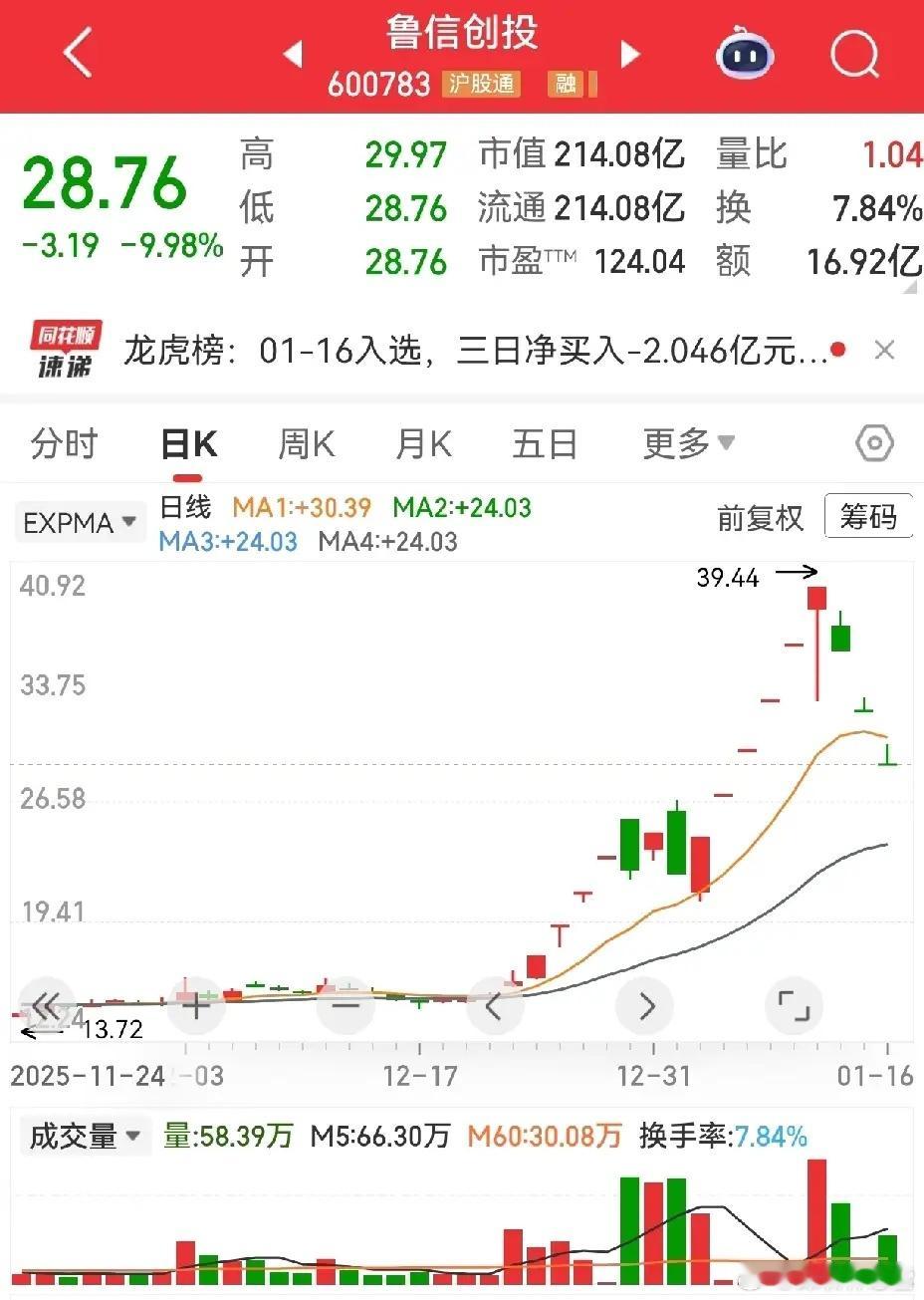Select the 日K tab
The image size is (924, 1300).
tap(189, 444)
